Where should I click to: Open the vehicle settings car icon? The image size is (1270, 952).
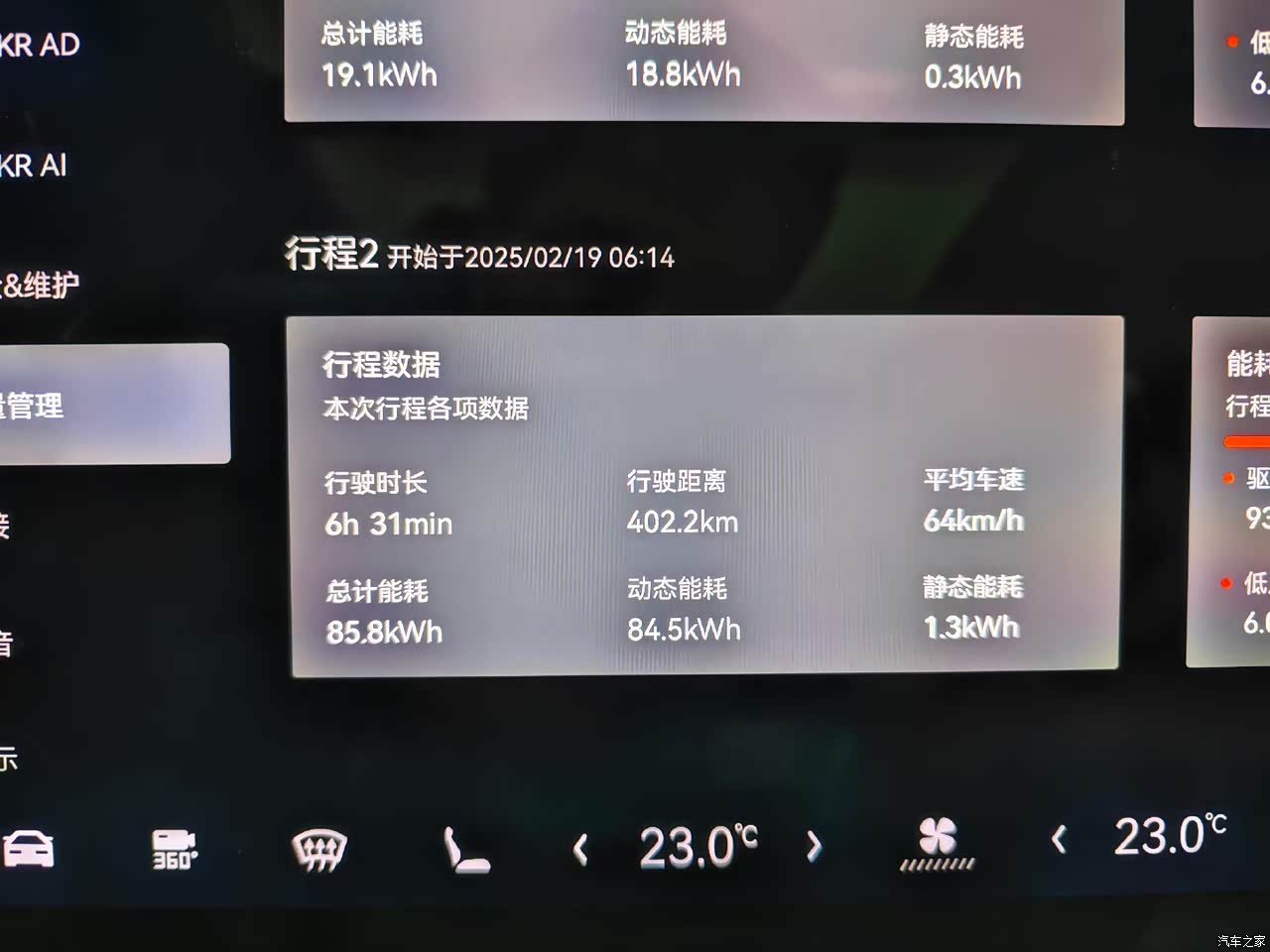coord(29,849)
